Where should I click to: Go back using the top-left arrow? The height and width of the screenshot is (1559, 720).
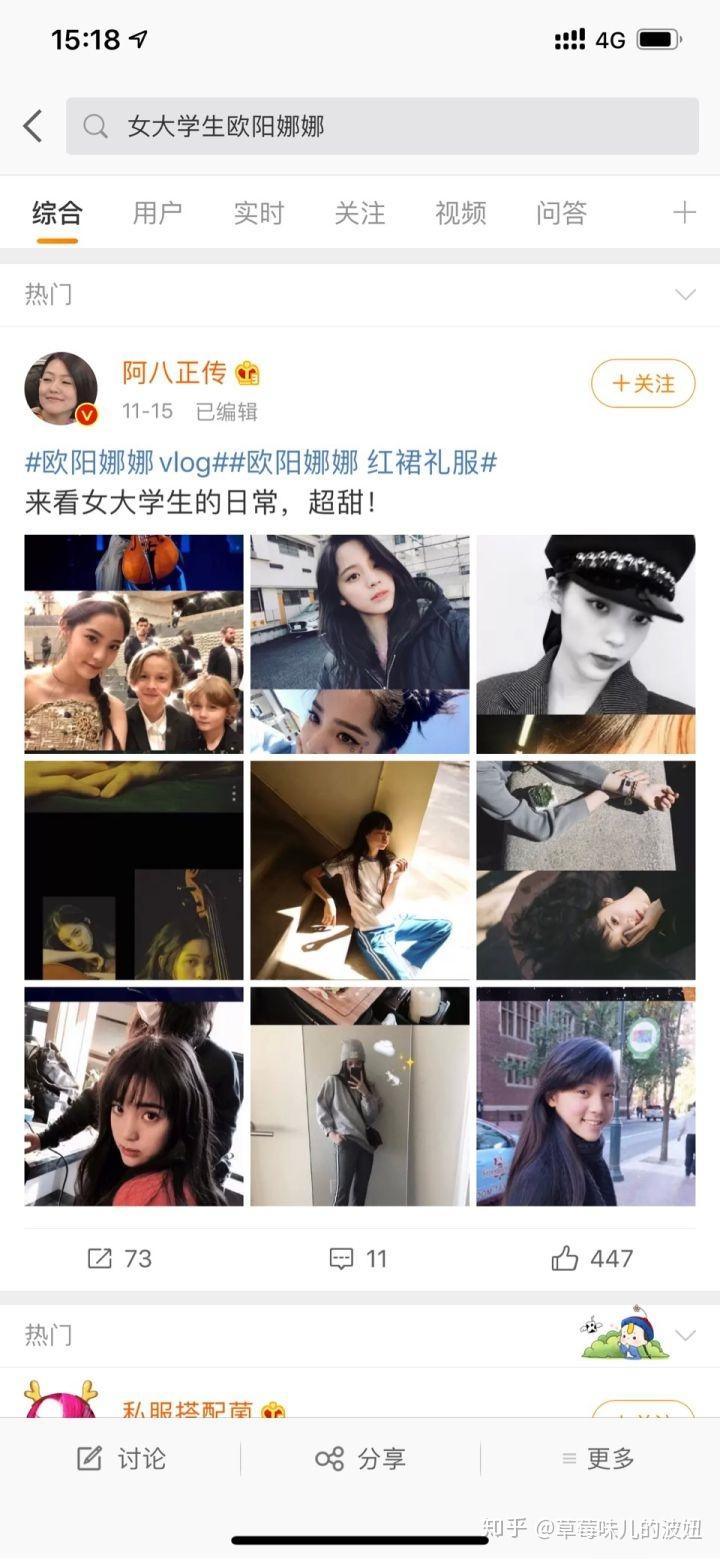(33, 126)
